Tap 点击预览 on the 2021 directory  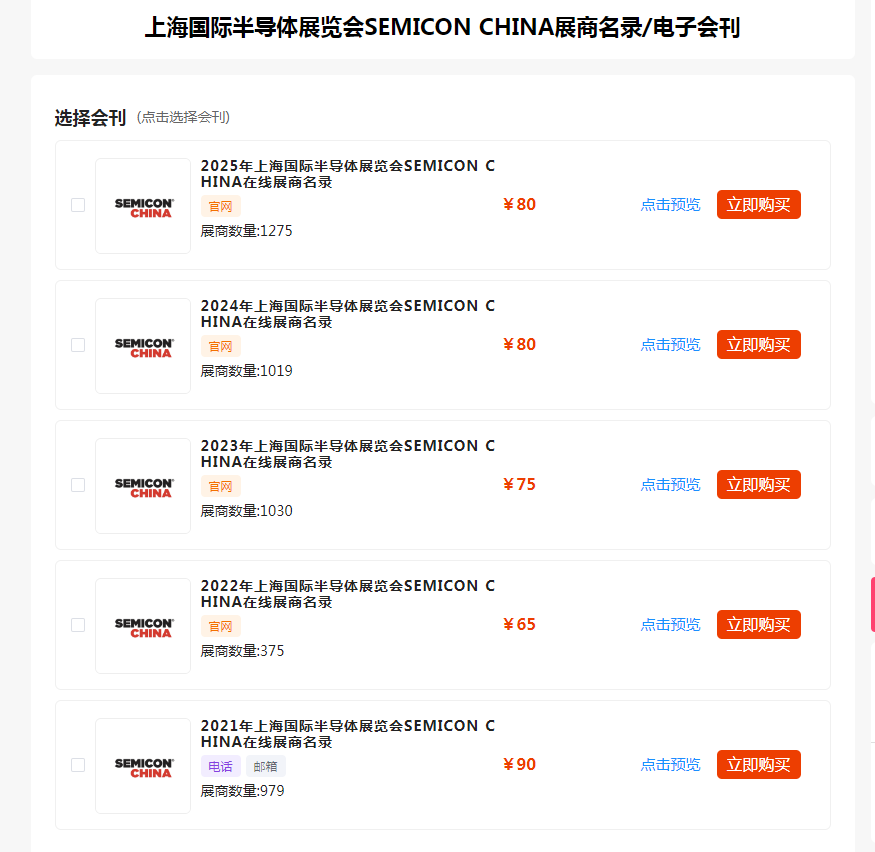670,765
